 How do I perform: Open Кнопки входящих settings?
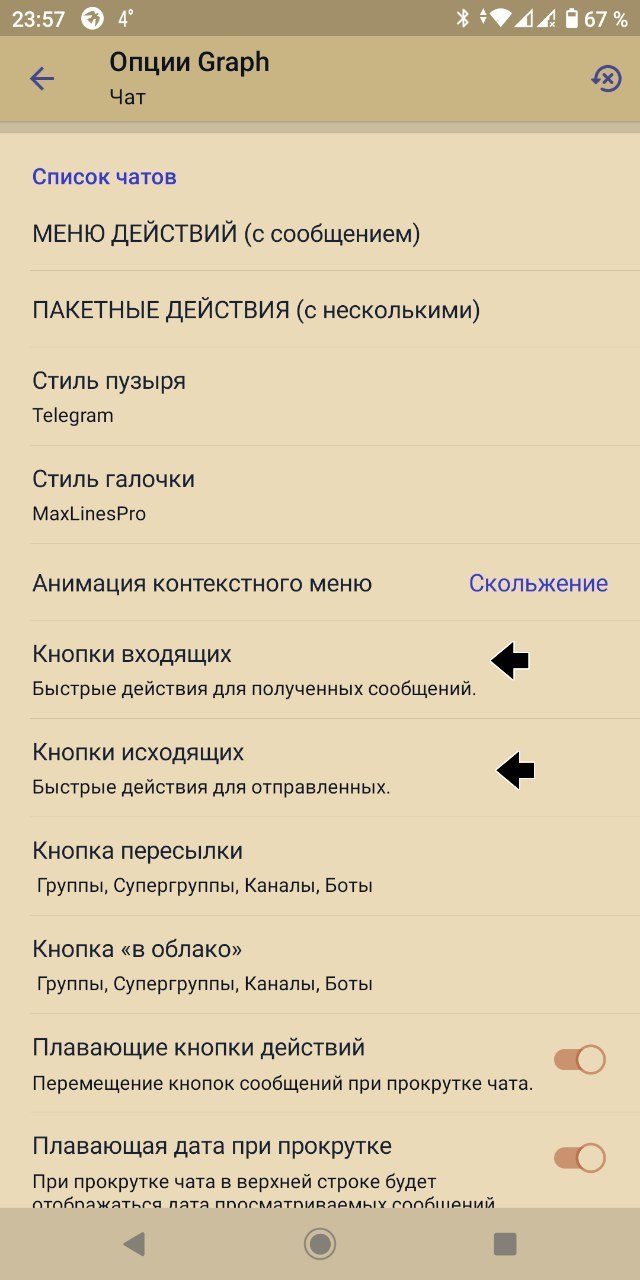pos(320,670)
